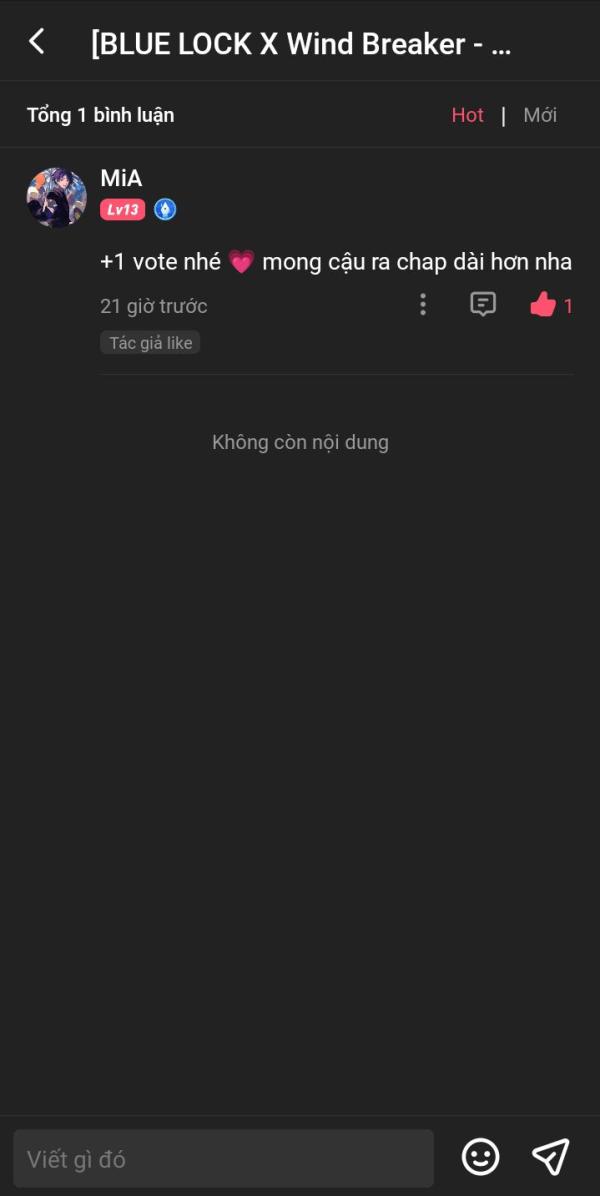Open the emoji picker
This screenshot has height=1196, width=600.
tap(480, 1157)
